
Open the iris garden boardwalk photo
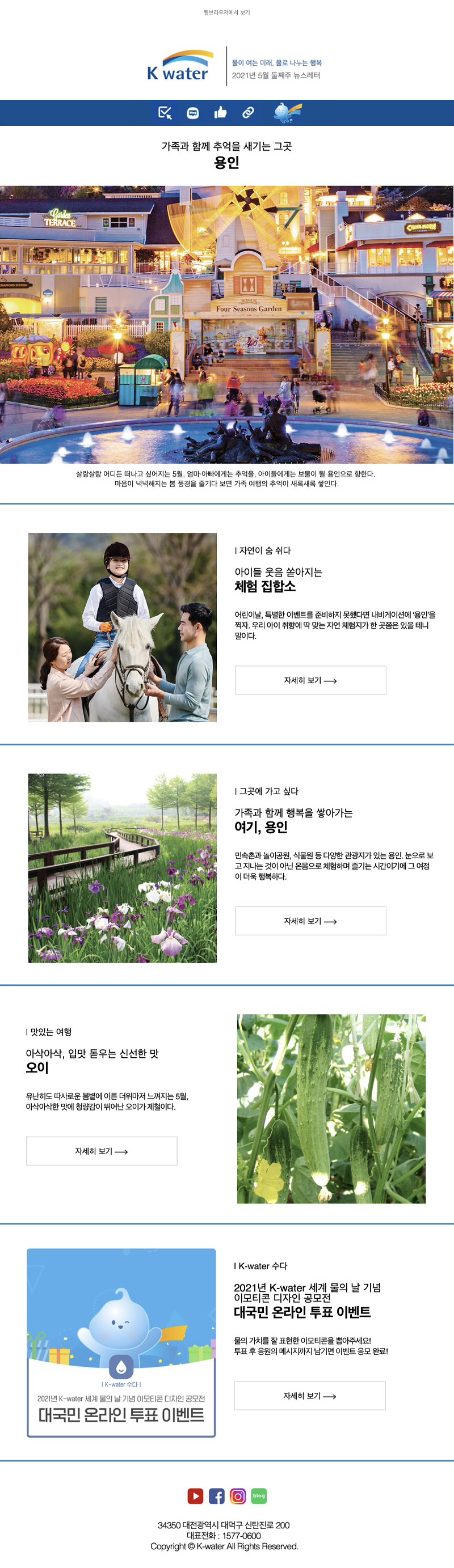click(x=123, y=867)
